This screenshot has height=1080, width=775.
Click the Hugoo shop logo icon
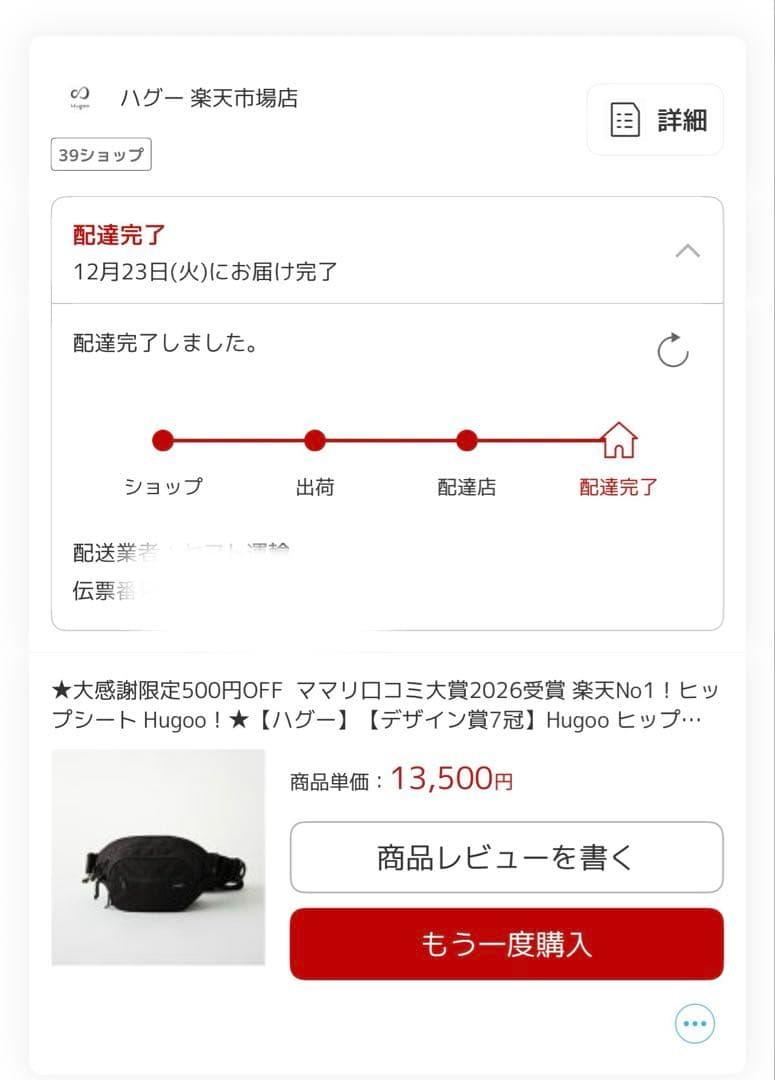coord(79,94)
